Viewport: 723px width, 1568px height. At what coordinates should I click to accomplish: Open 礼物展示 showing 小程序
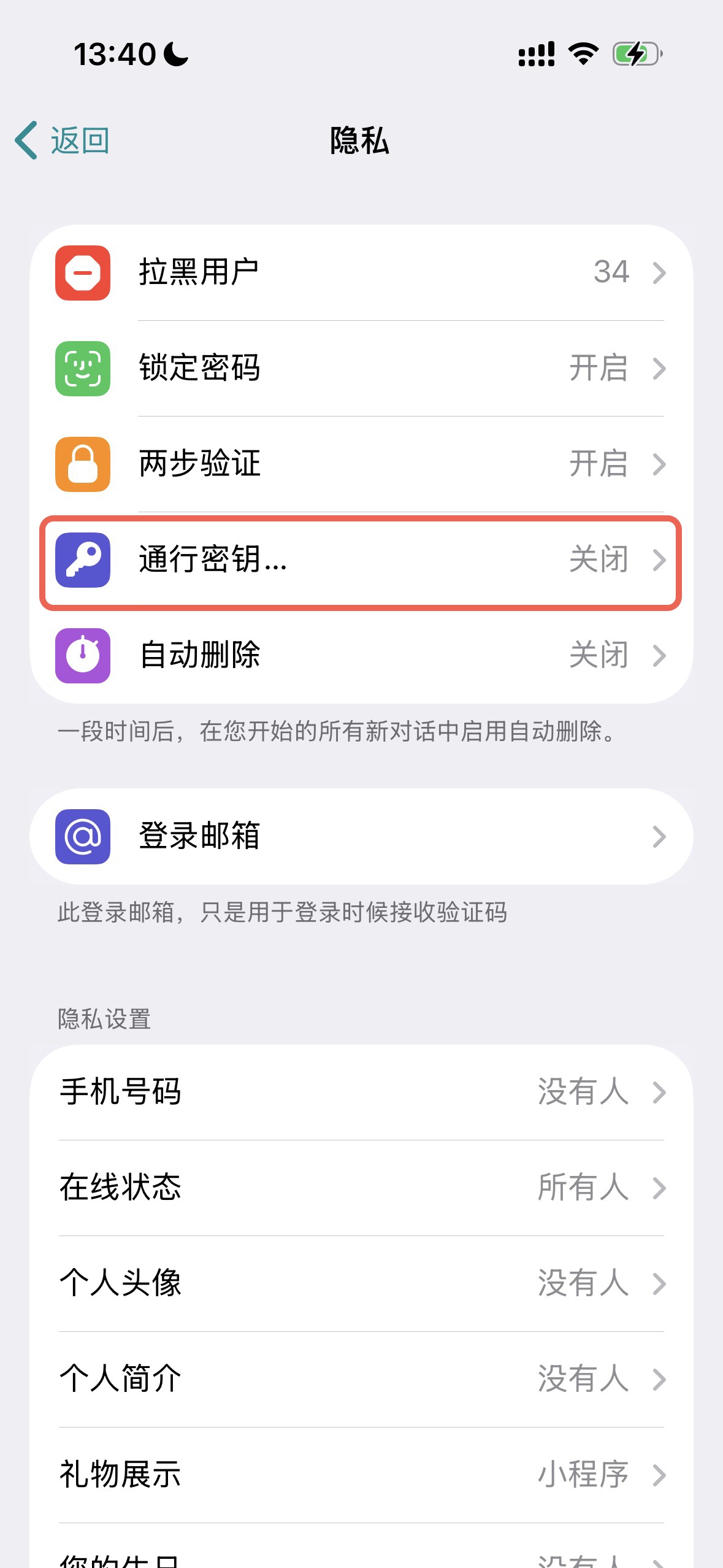362,1476
